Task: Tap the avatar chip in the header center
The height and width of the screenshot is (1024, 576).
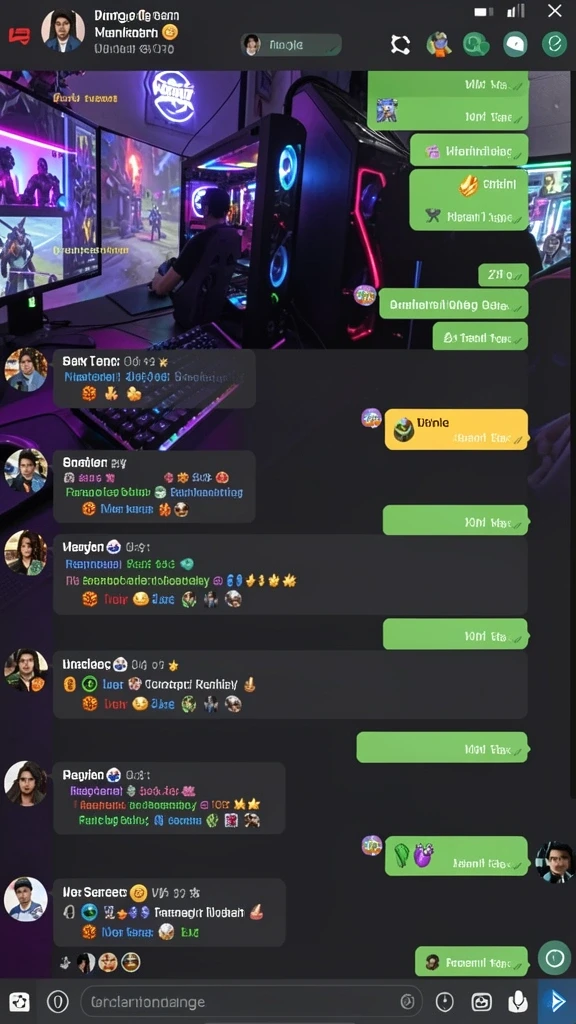Action: point(291,44)
